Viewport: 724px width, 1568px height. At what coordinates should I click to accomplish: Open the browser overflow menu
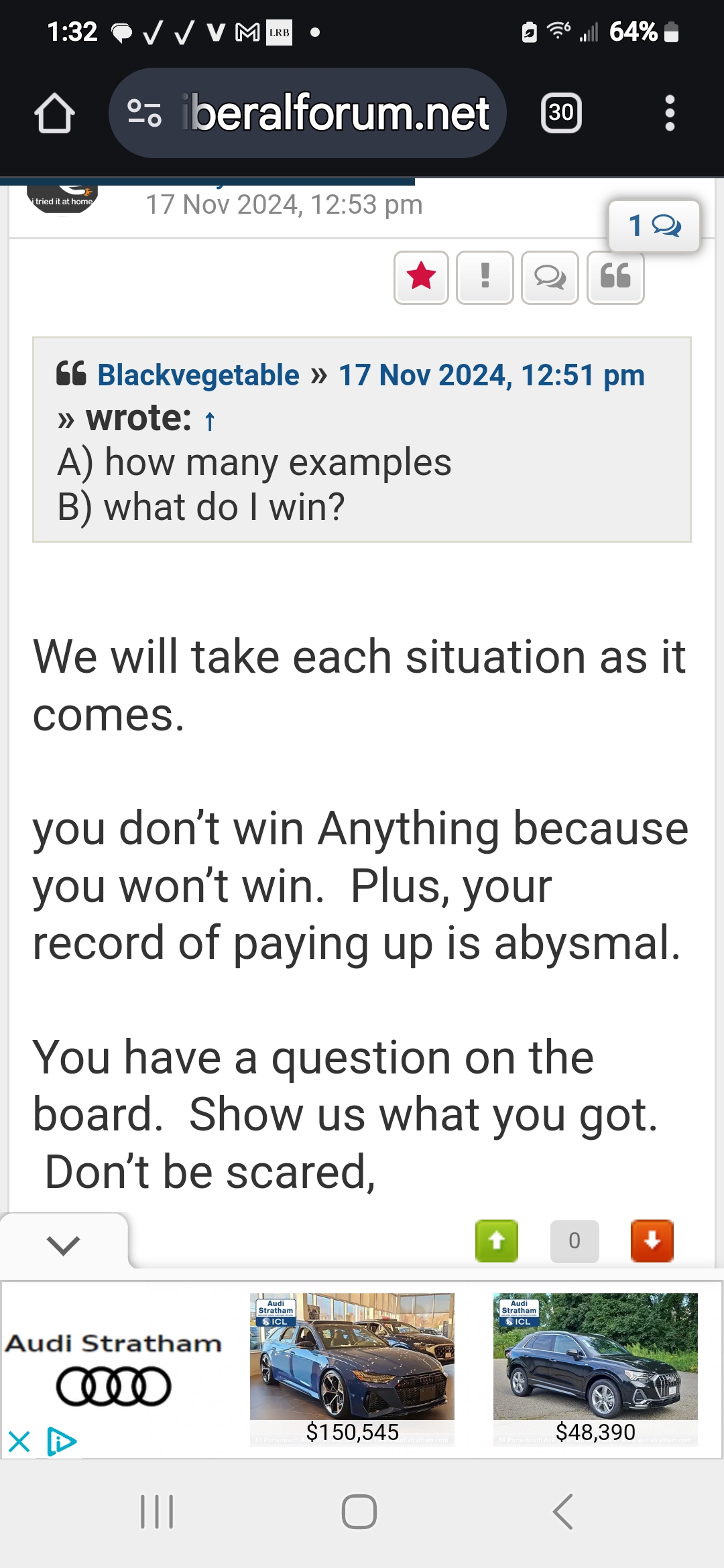point(669,113)
